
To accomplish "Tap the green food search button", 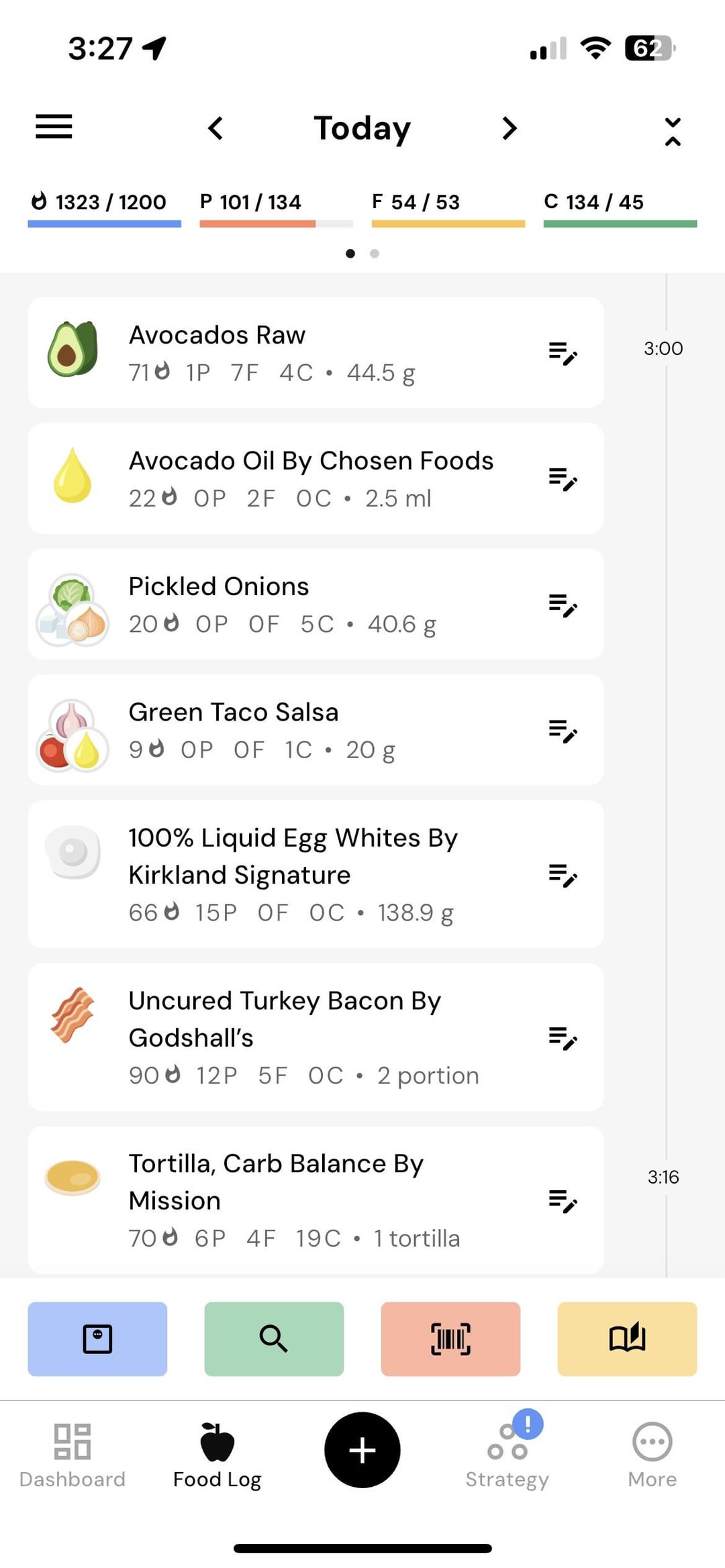I will (274, 1339).
